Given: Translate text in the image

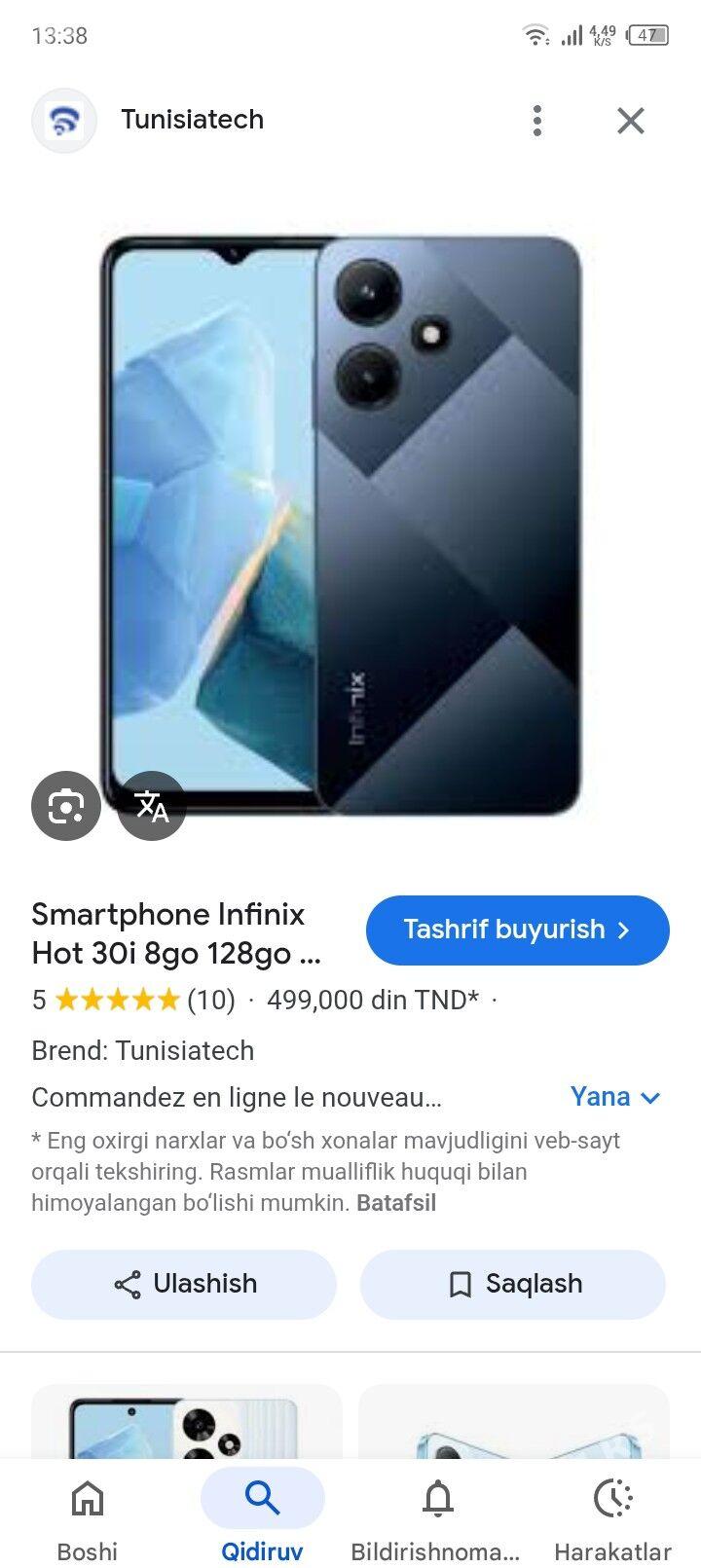Looking at the screenshot, I should pos(152,806).
